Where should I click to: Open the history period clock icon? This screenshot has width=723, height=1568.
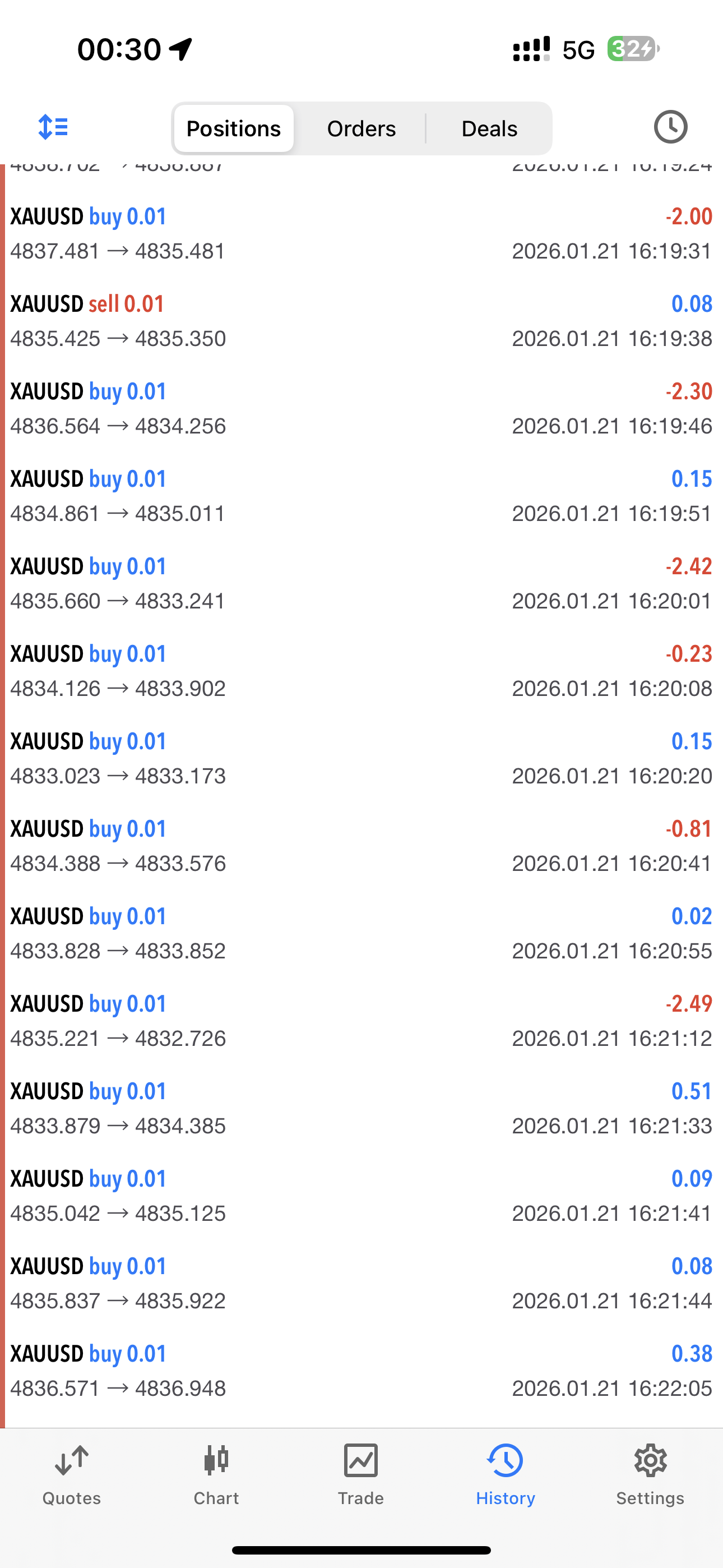pyautogui.click(x=670, y=127)
